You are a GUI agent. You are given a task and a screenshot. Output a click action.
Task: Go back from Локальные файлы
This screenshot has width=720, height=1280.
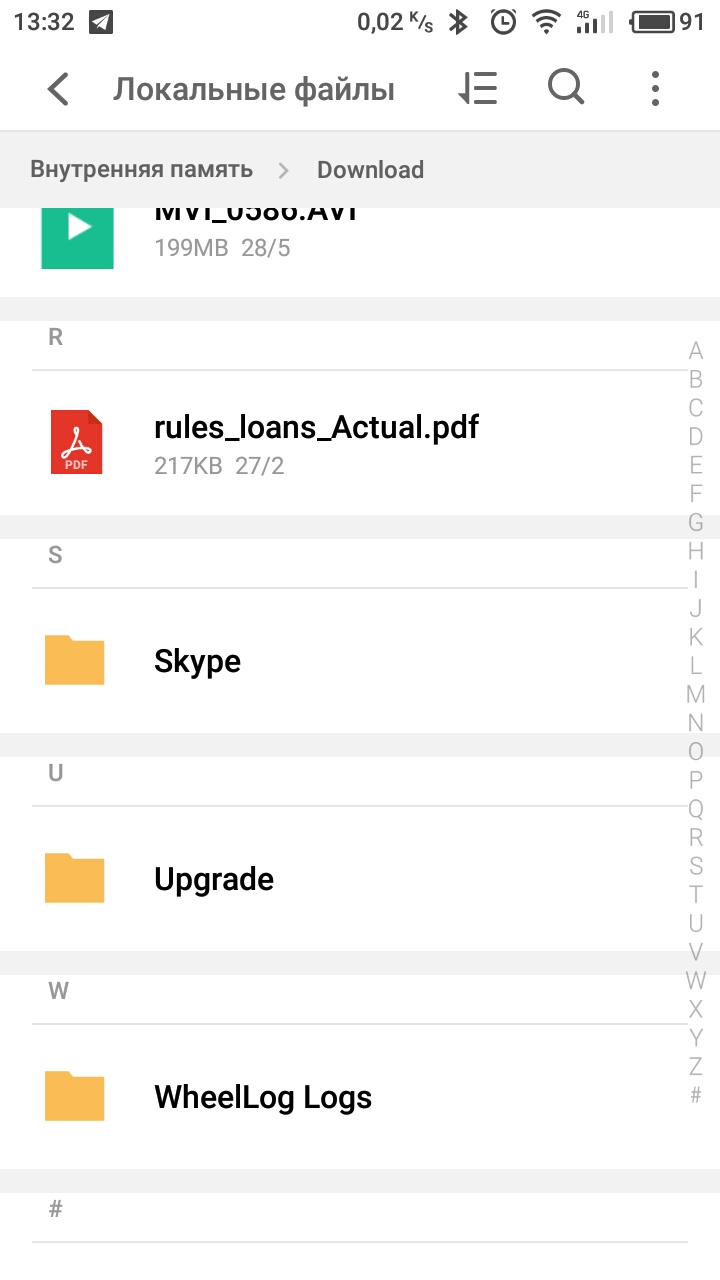click(x=58, y=89)
